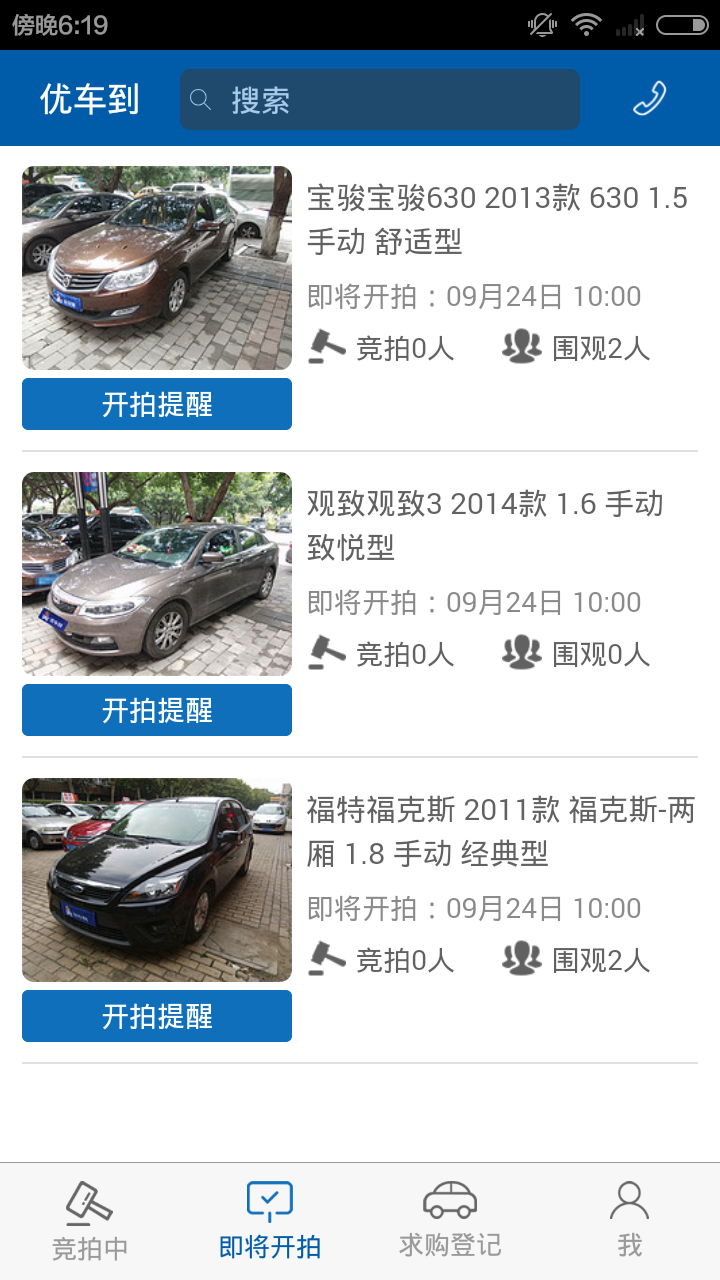Open the 观致观致3 2014款 listing
Screen dimensions: 720x1280
[x=360, y=604]
